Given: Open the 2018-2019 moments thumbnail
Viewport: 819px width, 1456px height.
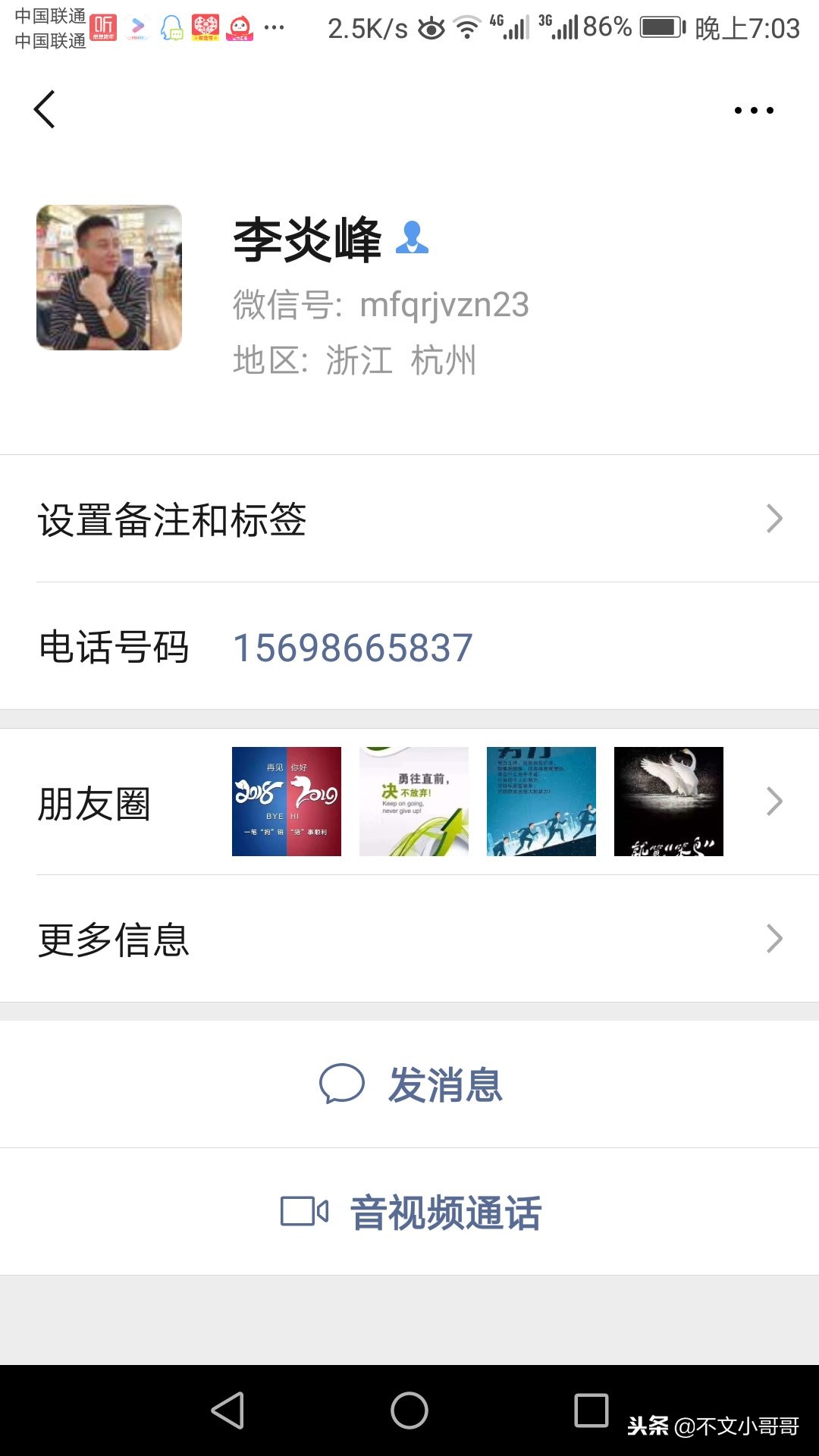Looking at the screenshot, I should click(x=287, y=800).
